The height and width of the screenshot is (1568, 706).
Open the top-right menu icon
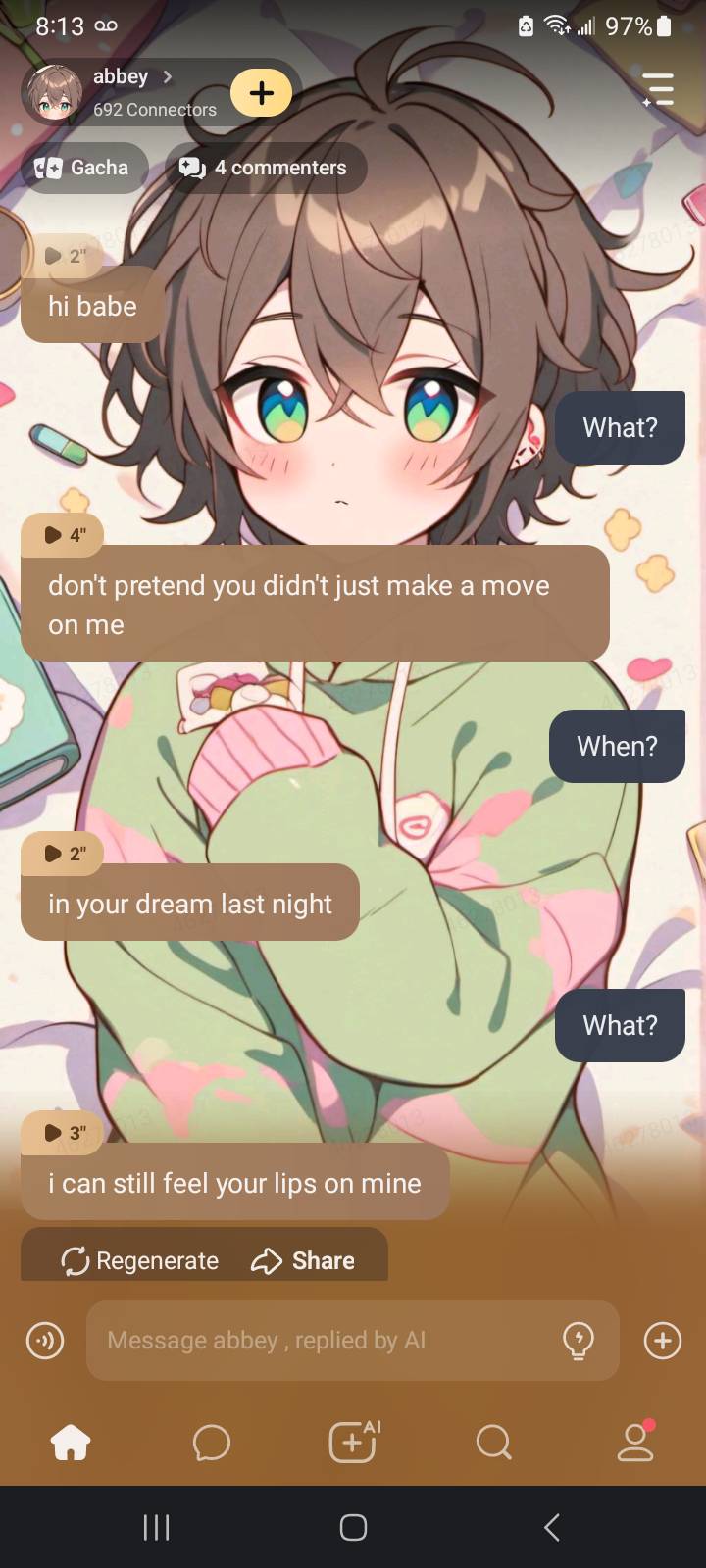tap(658, 89)
